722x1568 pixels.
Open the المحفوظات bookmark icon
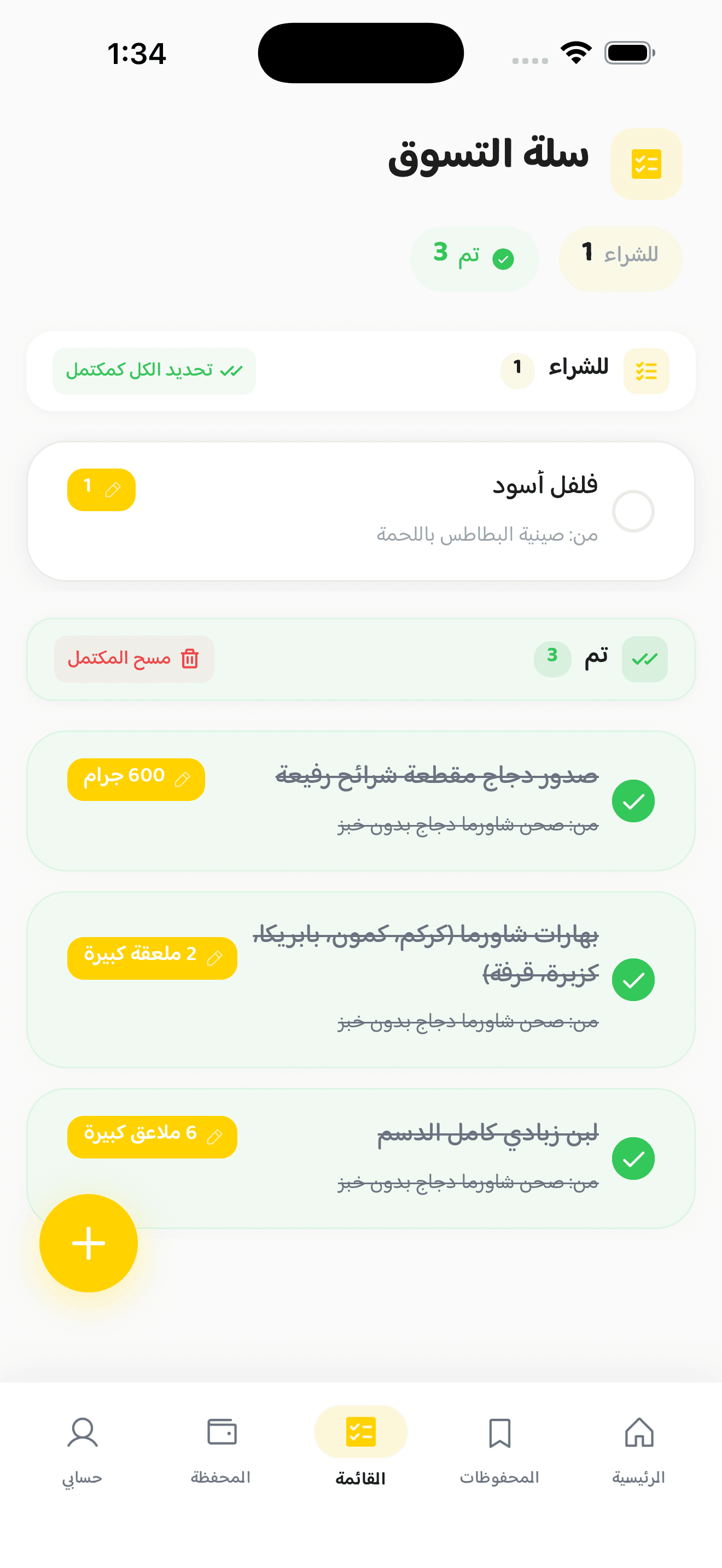click(x=500, y=1434)
